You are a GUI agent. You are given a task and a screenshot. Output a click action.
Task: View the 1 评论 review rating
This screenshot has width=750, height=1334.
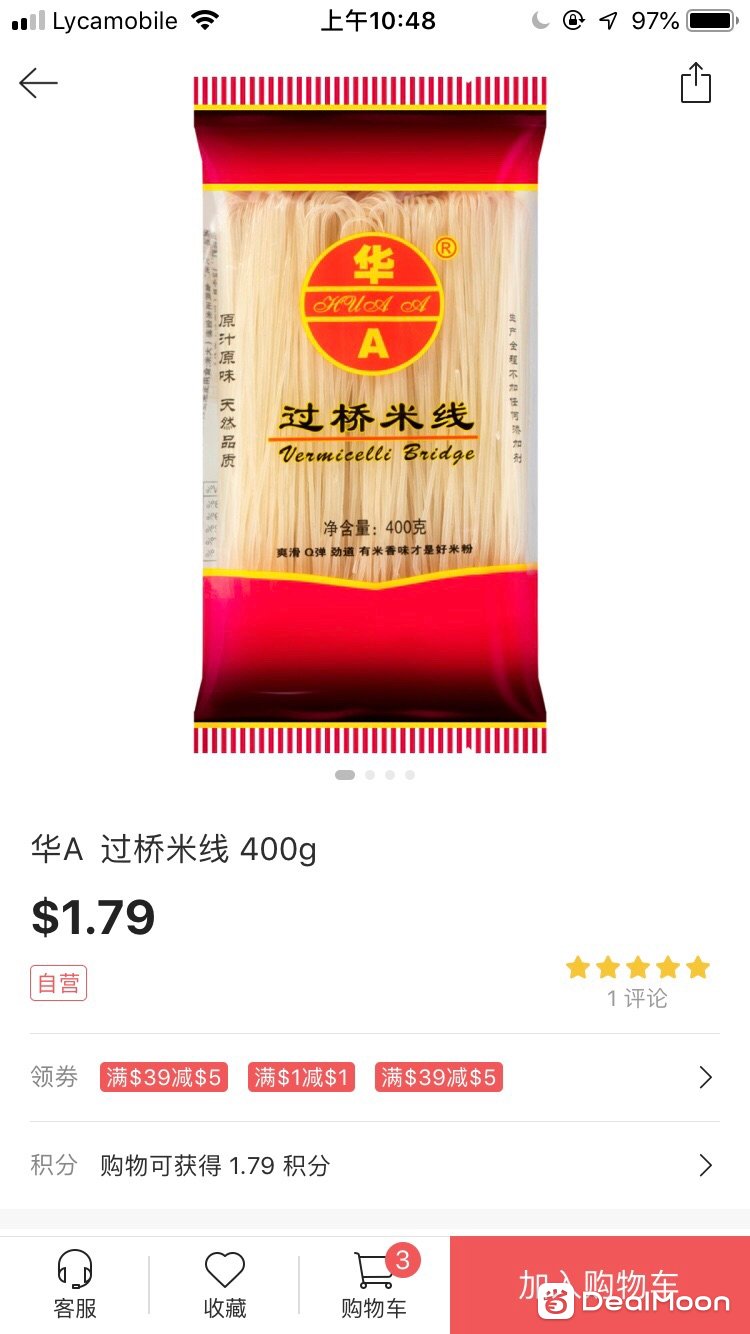coord(637,981)
